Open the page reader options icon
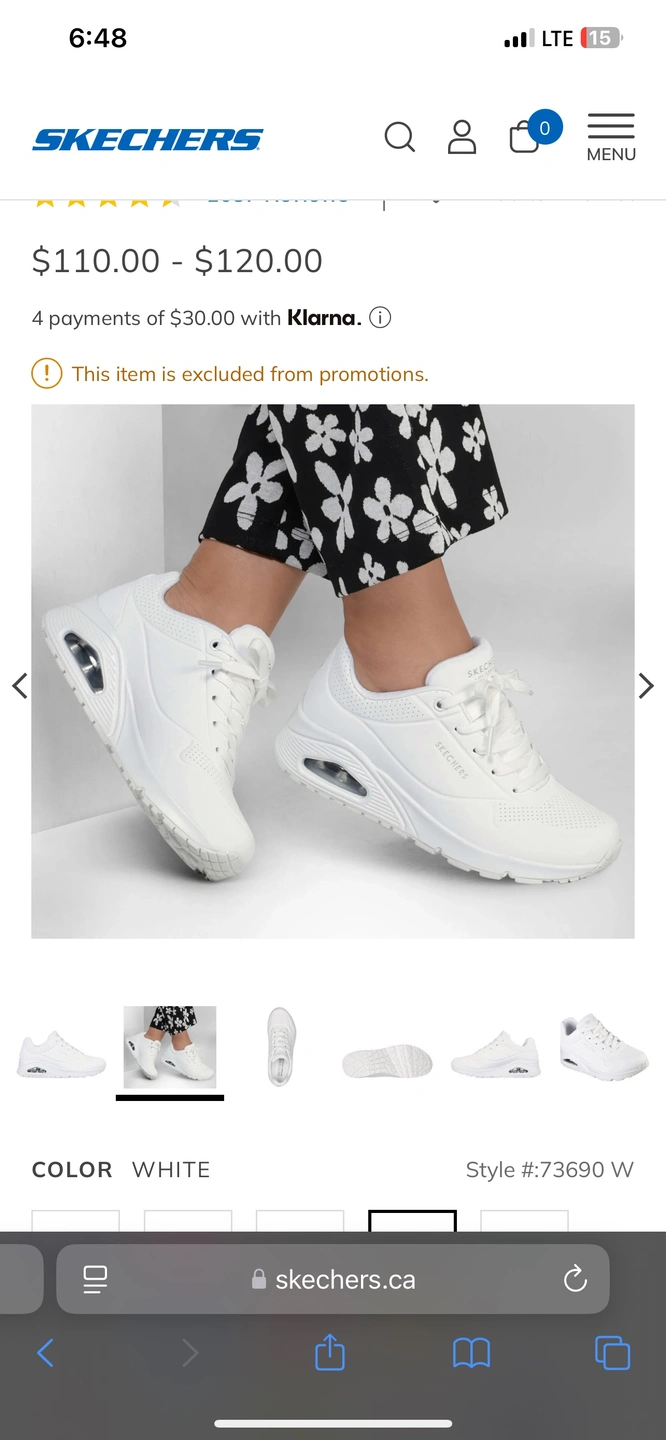 point(95,1278)
